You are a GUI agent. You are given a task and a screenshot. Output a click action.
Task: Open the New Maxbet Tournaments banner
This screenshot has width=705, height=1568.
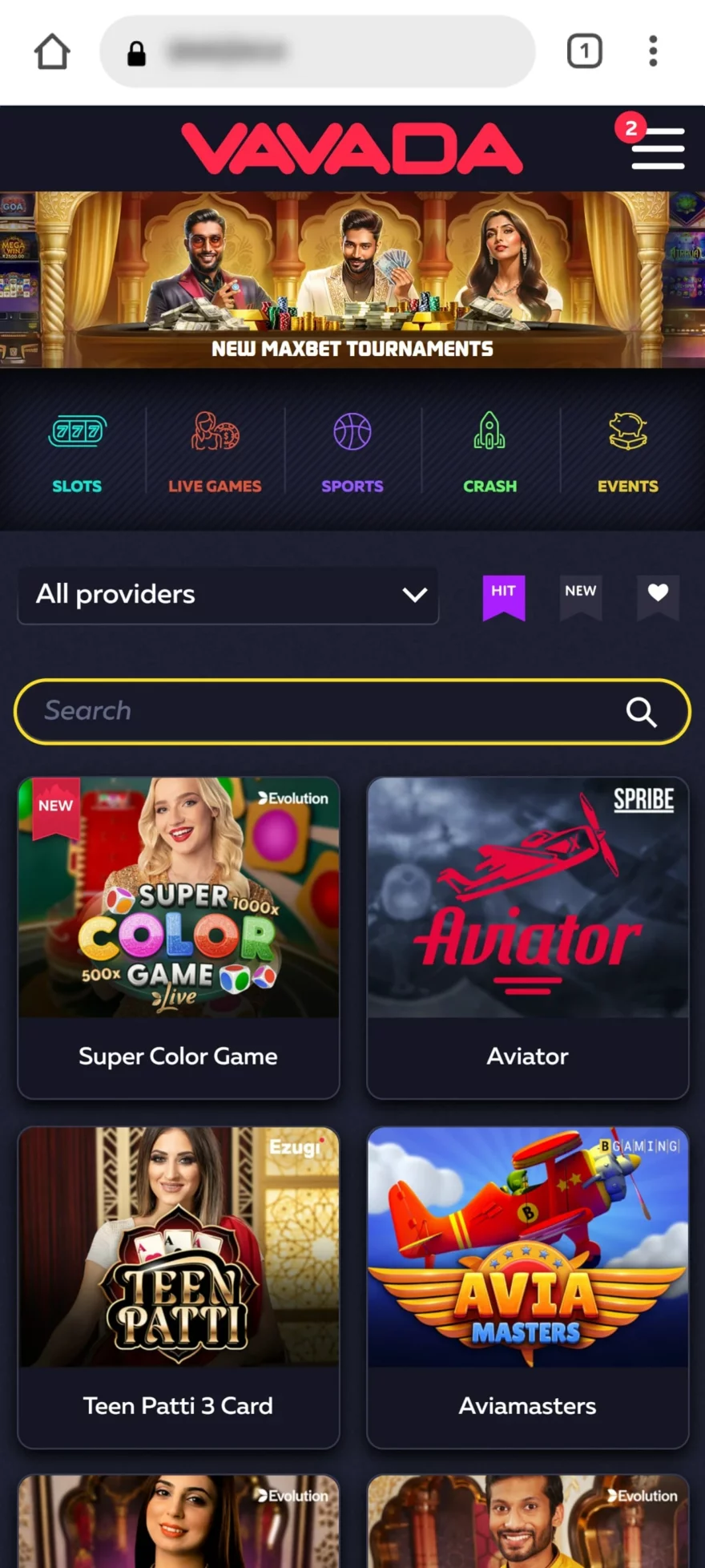pyautogui.click(x=352, y=279)
